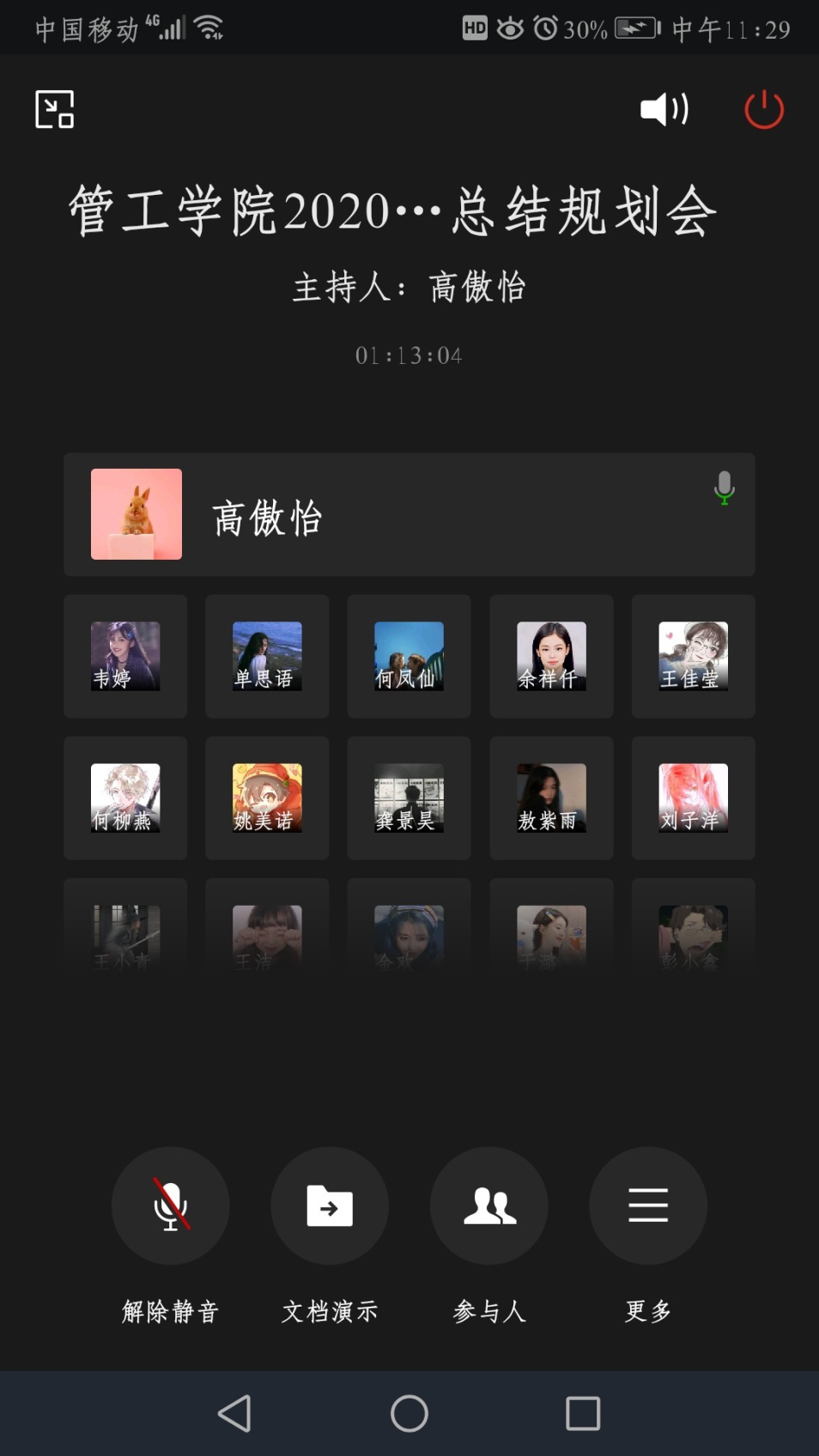
Task: Select participant 刘子洋's tile
Action: click(x=693, y=798)
